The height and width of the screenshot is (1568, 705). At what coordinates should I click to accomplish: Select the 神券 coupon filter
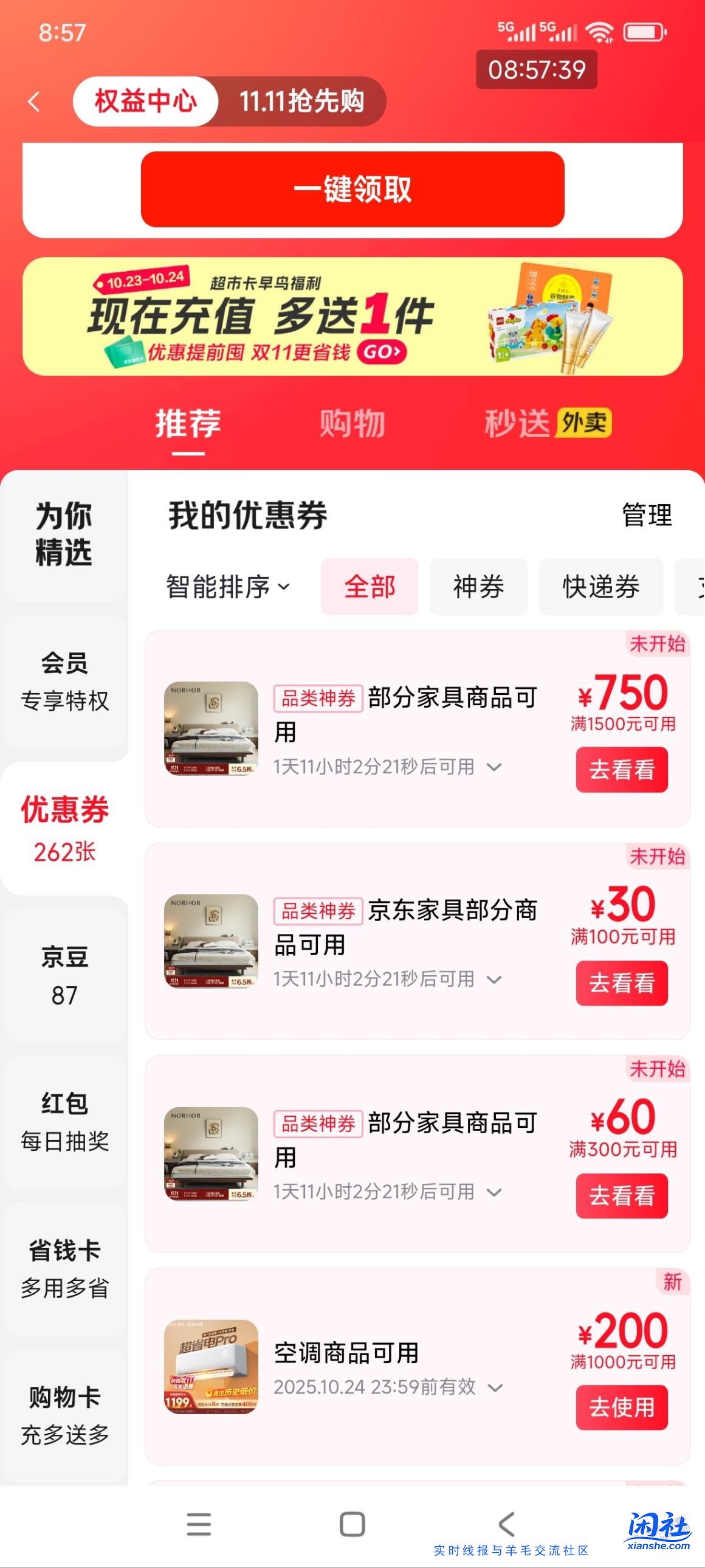(478, 586)
